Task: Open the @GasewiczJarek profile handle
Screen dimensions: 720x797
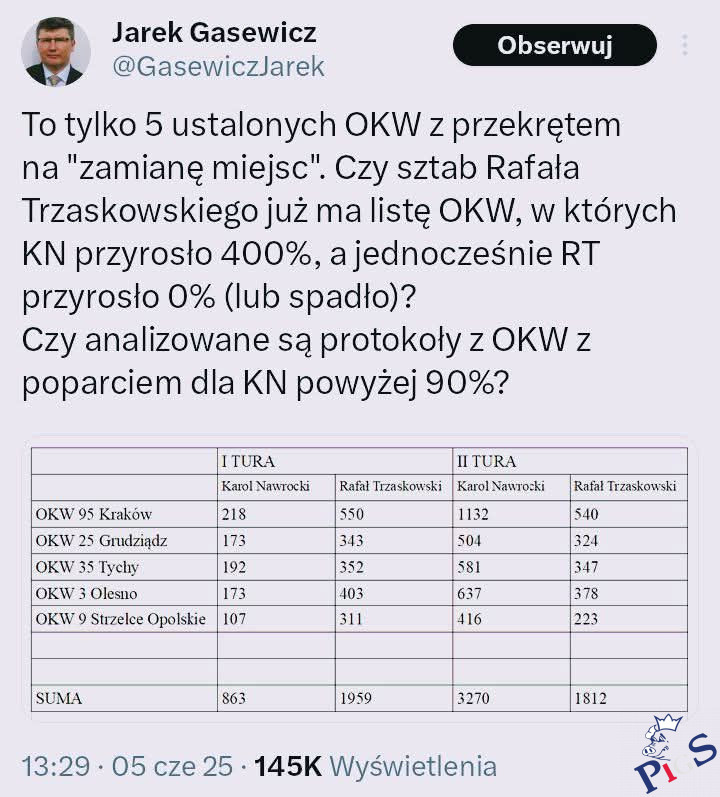Action: click(217, 67)
